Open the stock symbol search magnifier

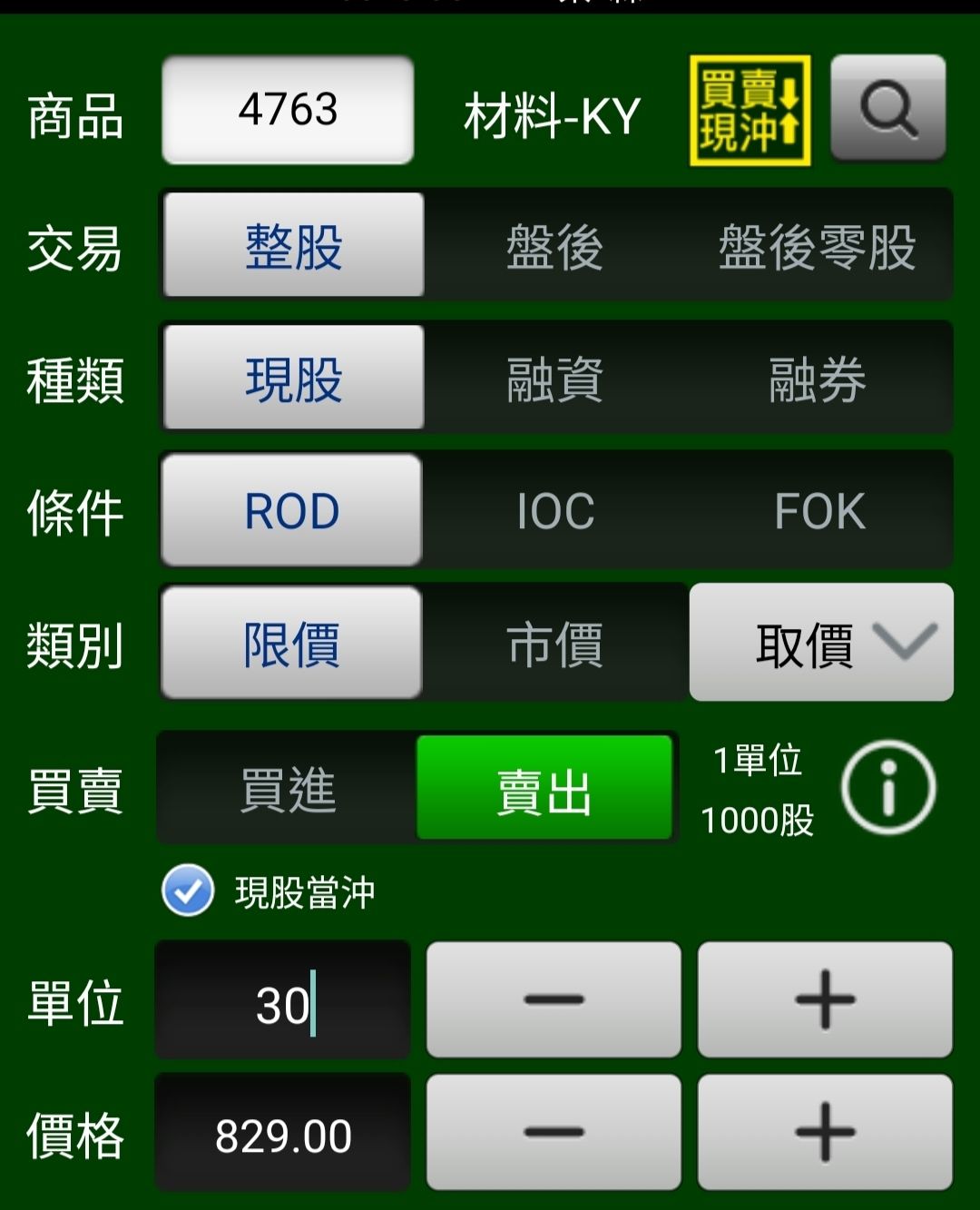click(x=887, y=111)
